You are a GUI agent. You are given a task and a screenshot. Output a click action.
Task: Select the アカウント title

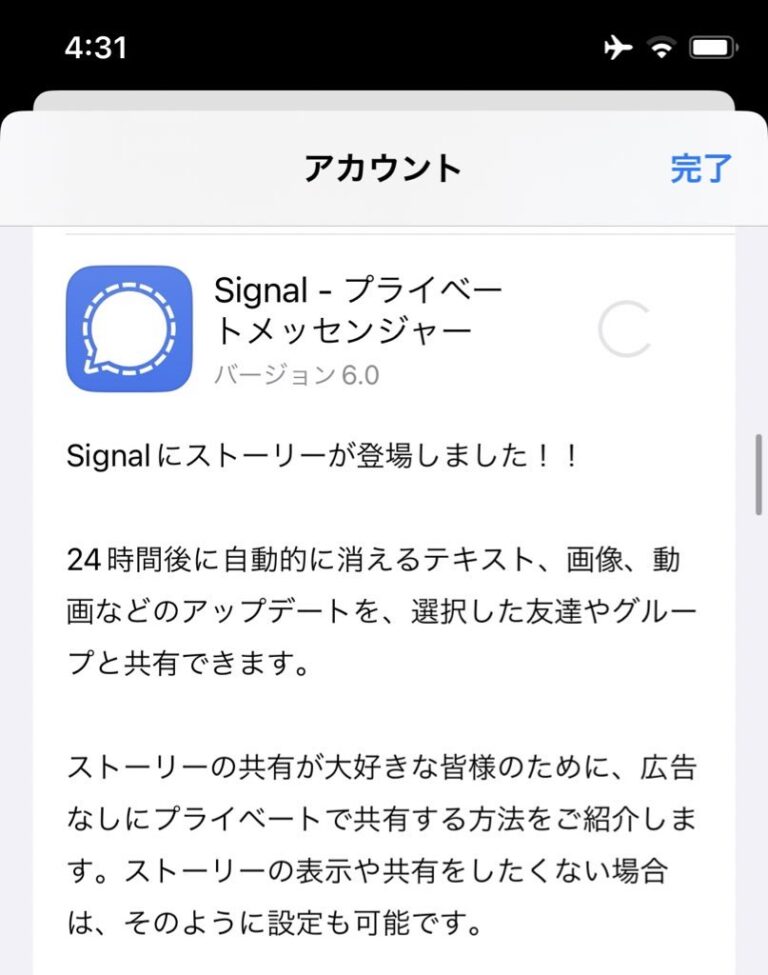(x=382, y=168)
